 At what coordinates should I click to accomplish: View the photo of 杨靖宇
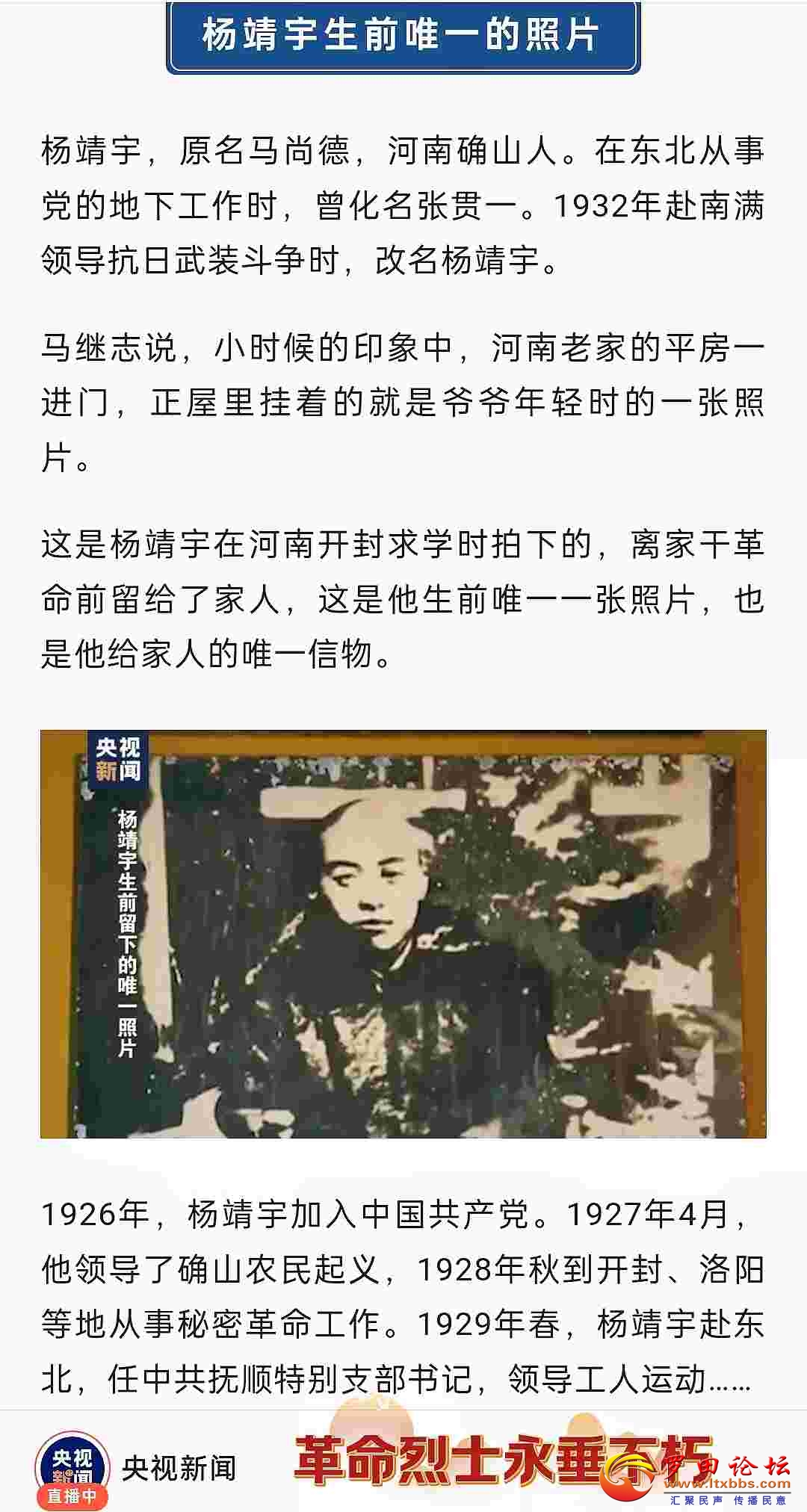[x=403, y=934]
